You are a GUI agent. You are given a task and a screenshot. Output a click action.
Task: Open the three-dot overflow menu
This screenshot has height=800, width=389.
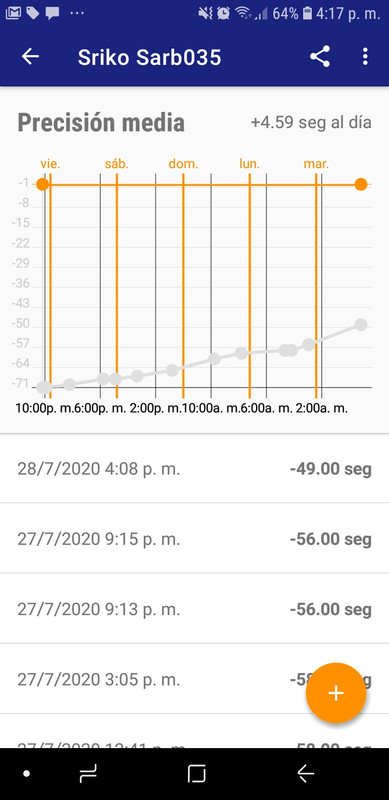coord(365,57)
